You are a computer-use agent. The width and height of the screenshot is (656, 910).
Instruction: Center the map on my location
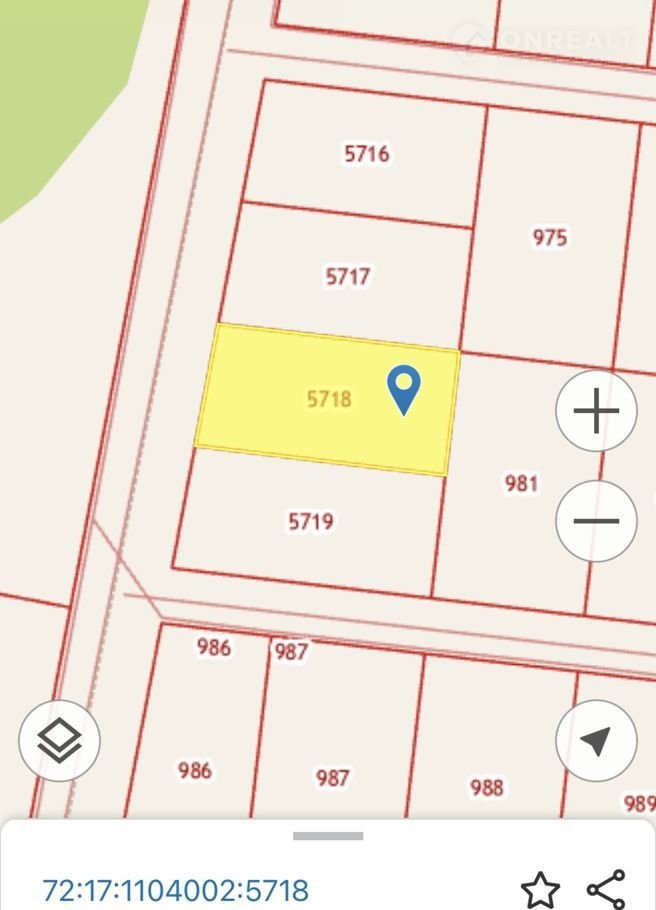[596, 741]
